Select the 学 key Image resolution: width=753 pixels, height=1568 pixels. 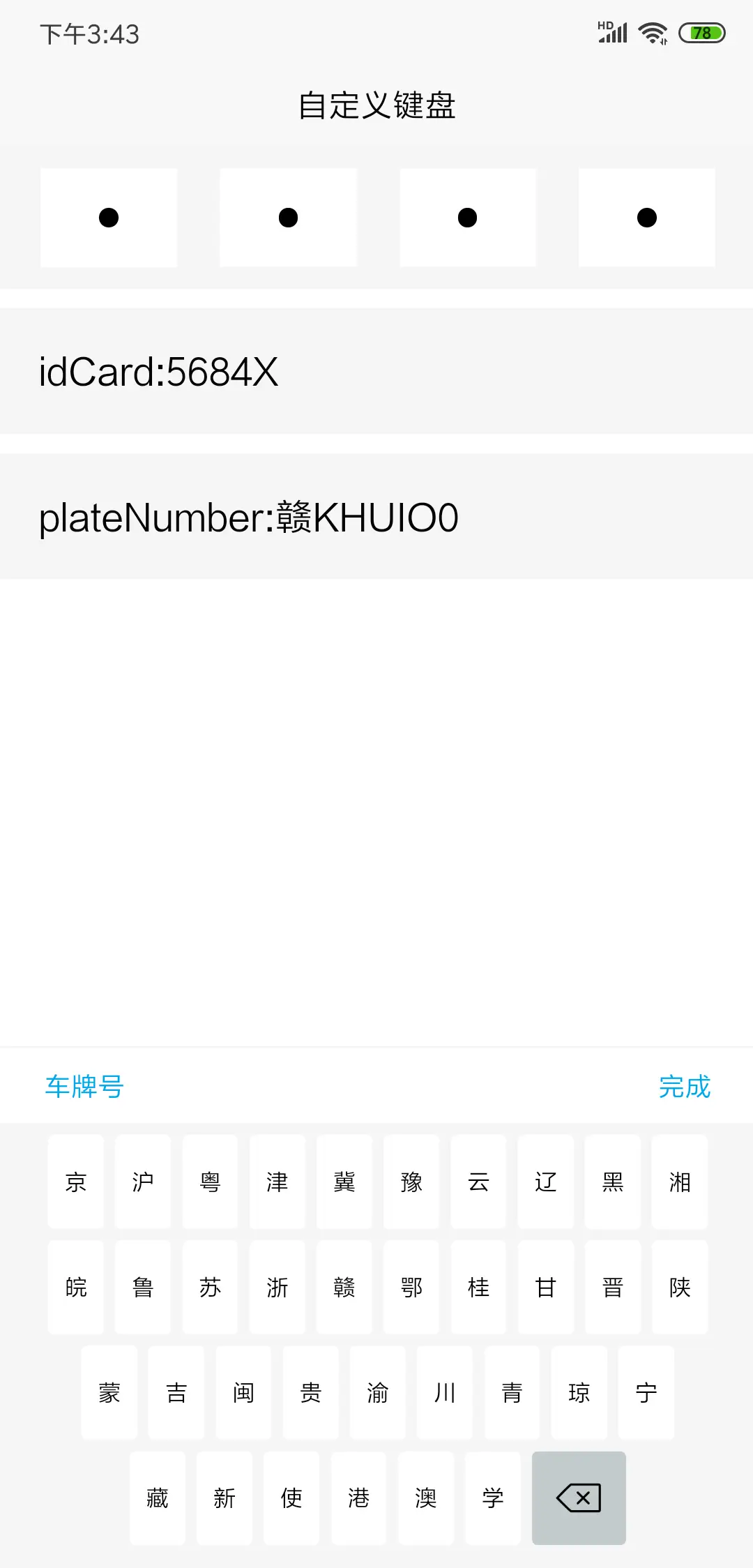tap(493, 1498)
